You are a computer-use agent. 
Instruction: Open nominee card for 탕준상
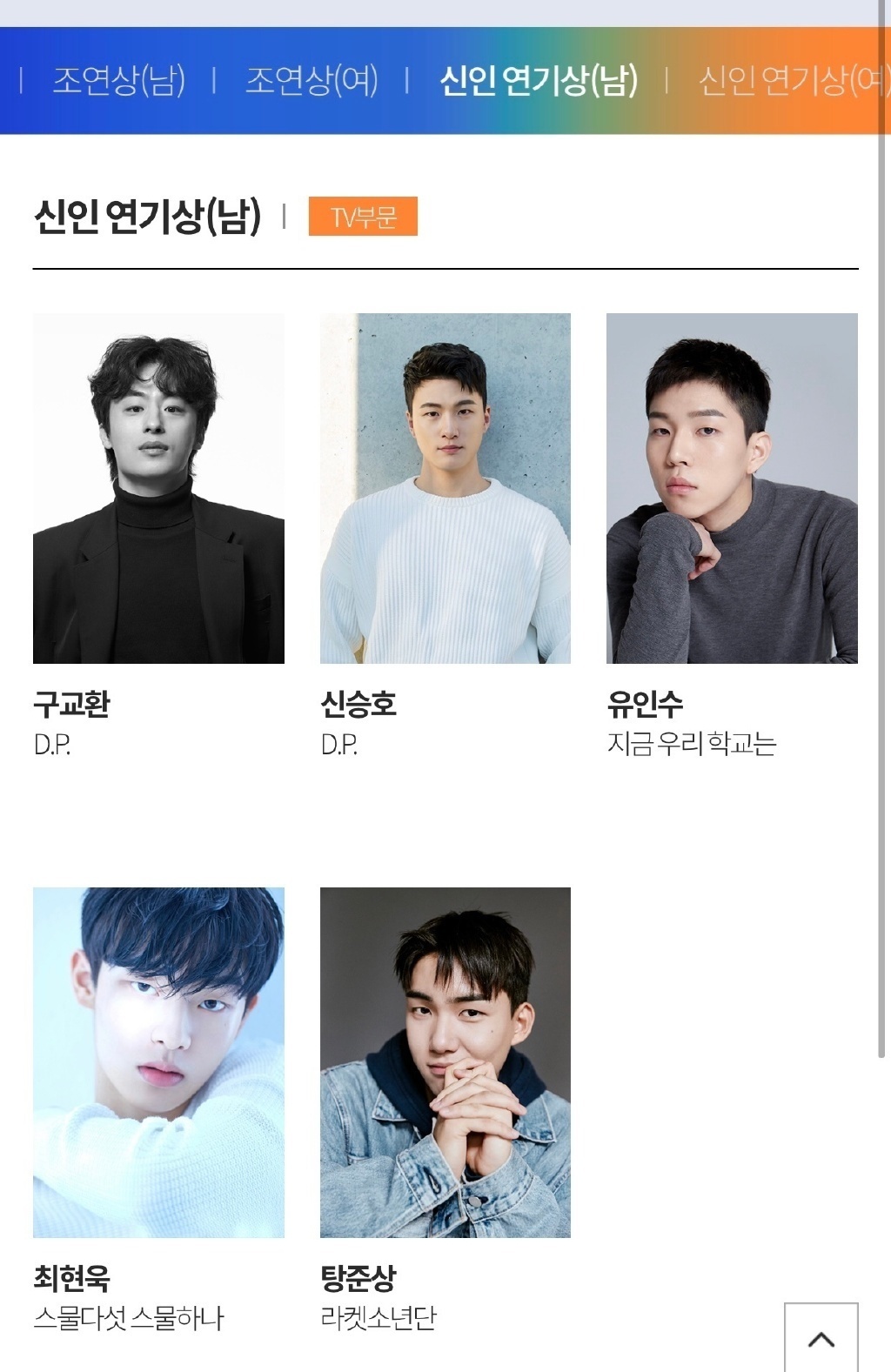(x=445, y=1111)
